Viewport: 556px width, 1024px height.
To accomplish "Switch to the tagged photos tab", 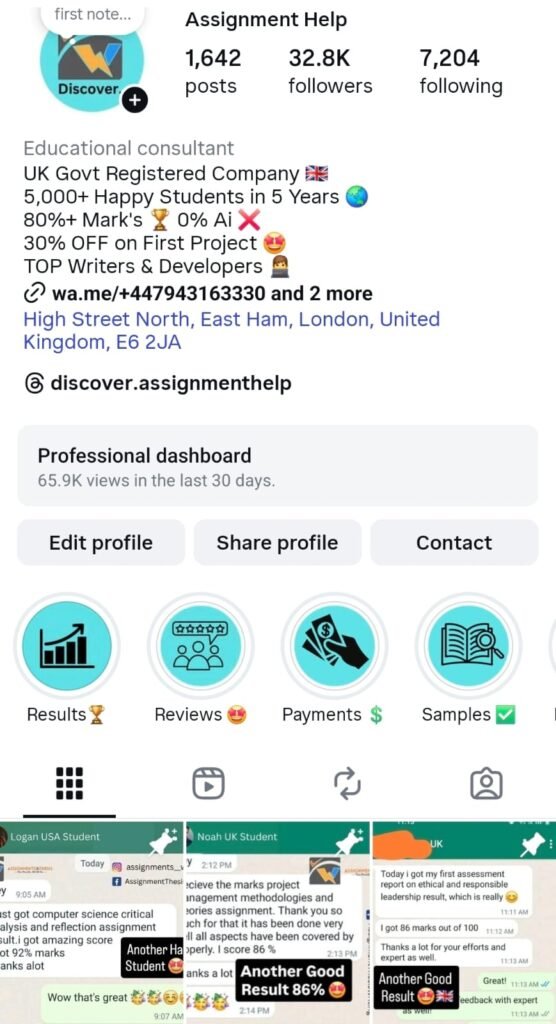I will point(486,783).
